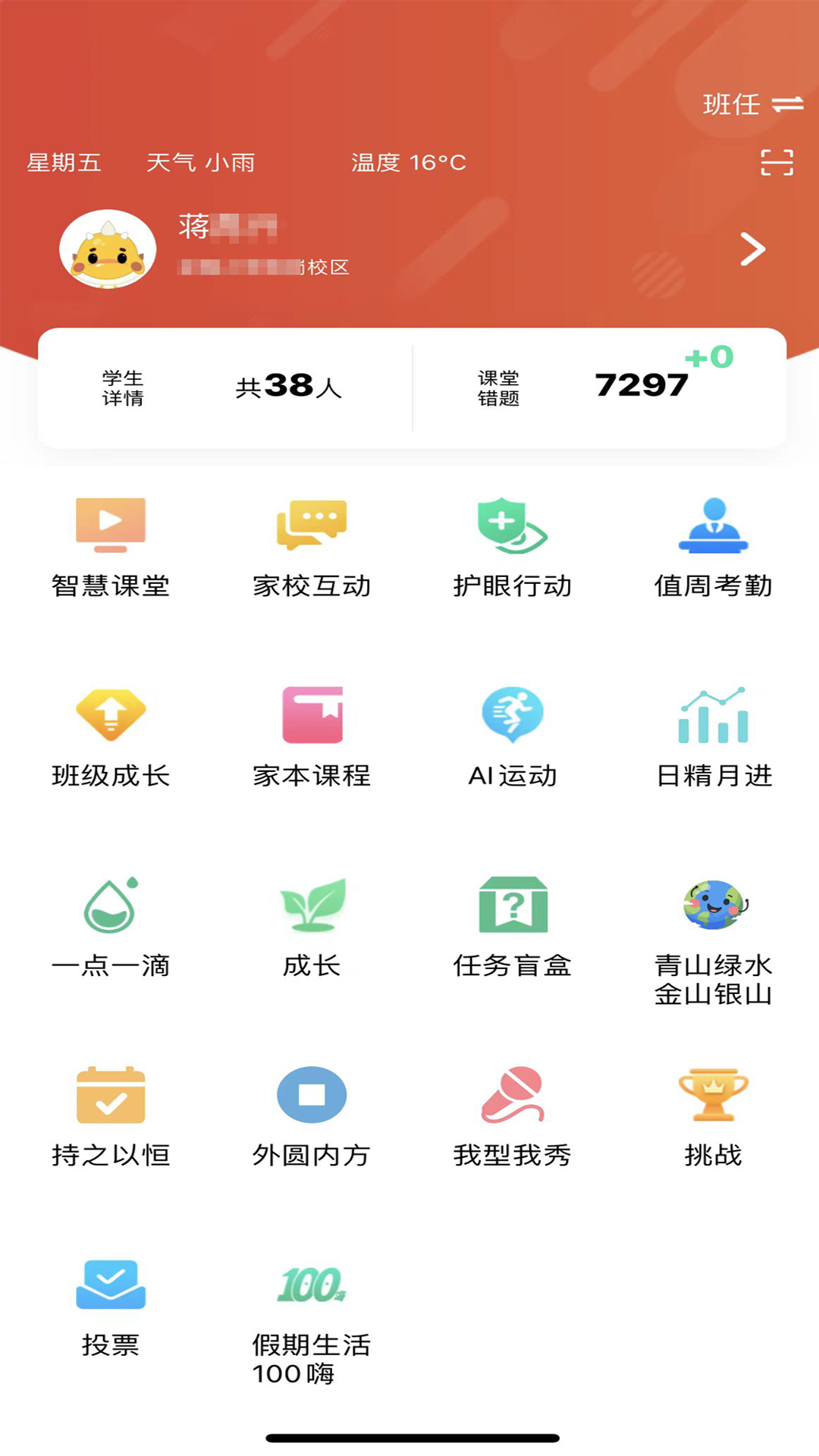This screenshot has width=819, height=1456.
Task: Open 家校互动 home-school interaction
Action: 310,542
